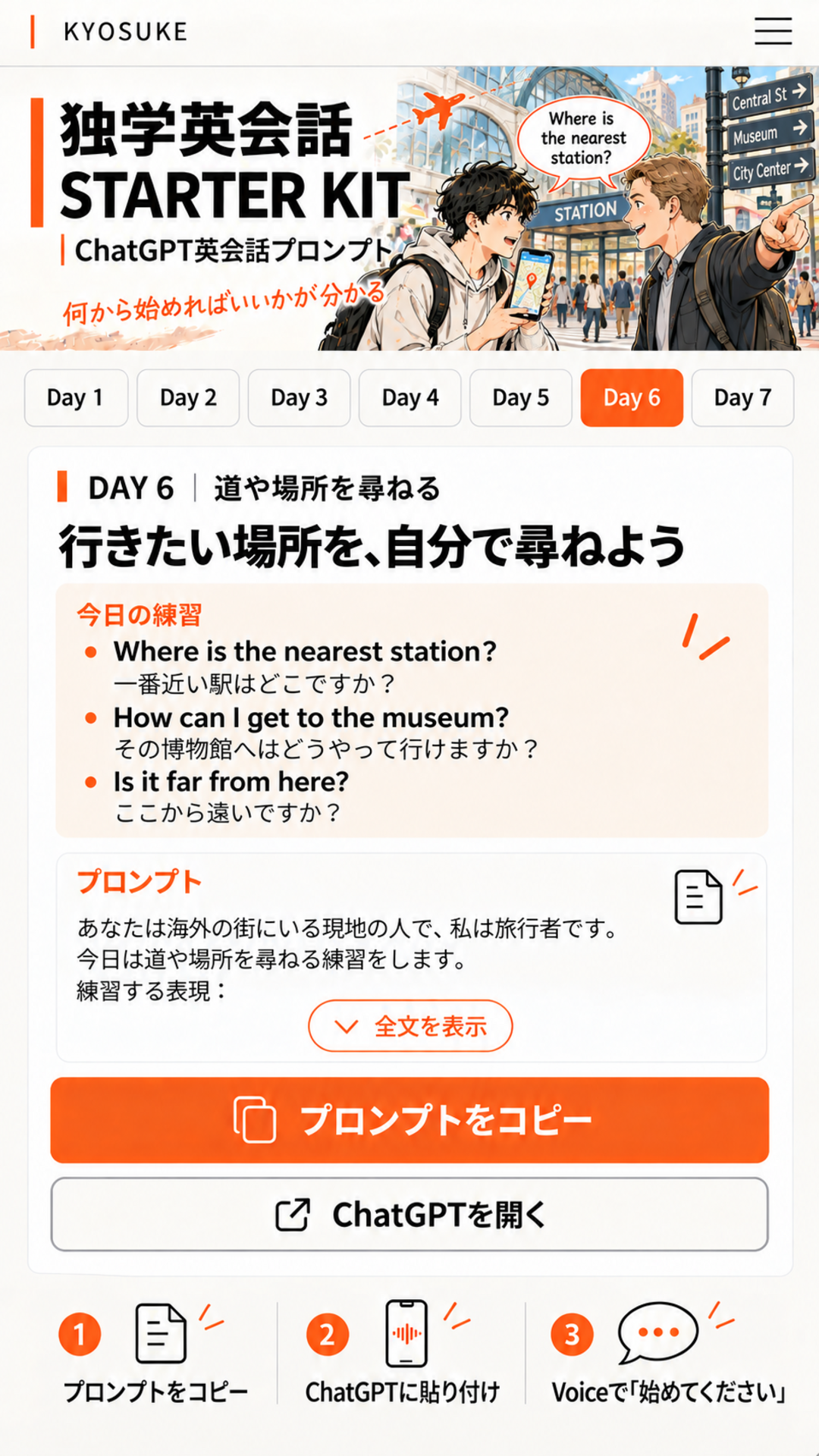
Task: Open ChatGPT with ChatGPTを開く button
Action: point(409,1214)
